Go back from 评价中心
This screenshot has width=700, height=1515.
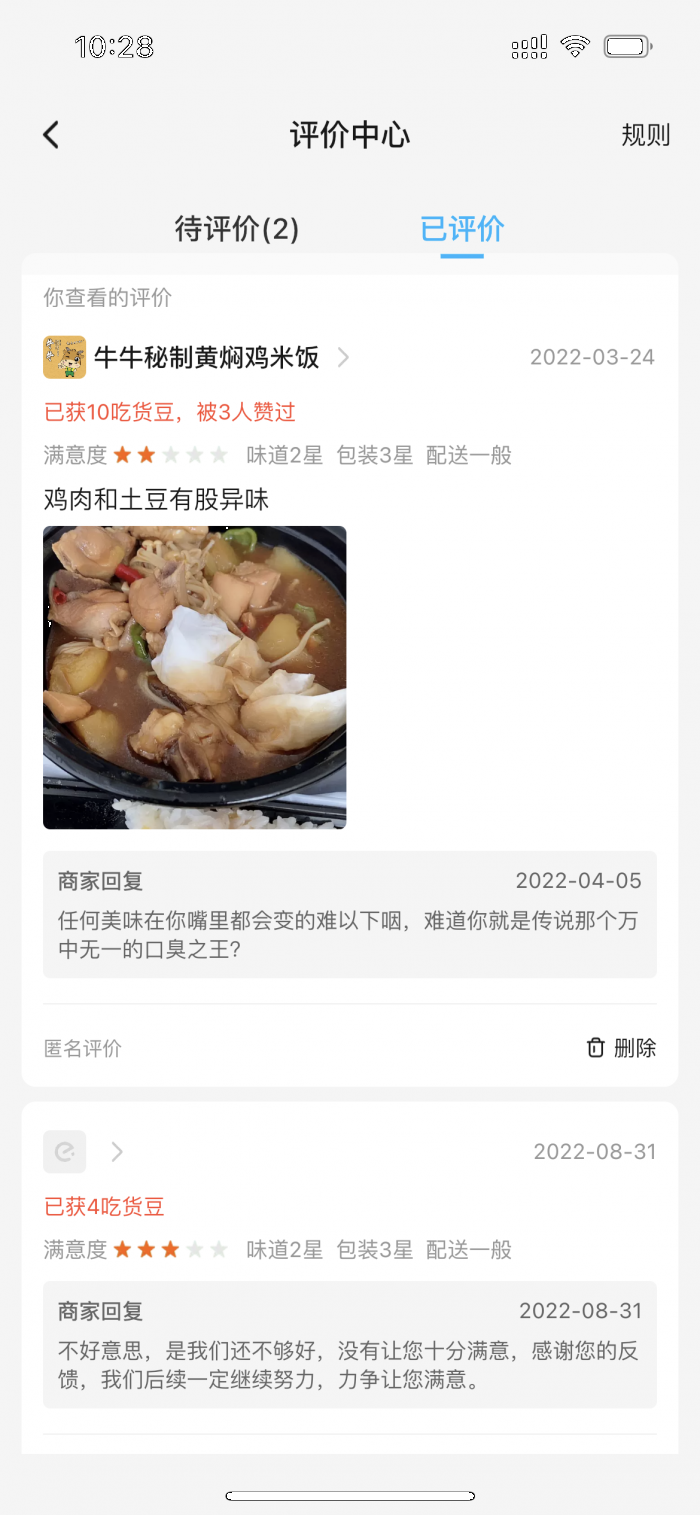click(51, 135)
